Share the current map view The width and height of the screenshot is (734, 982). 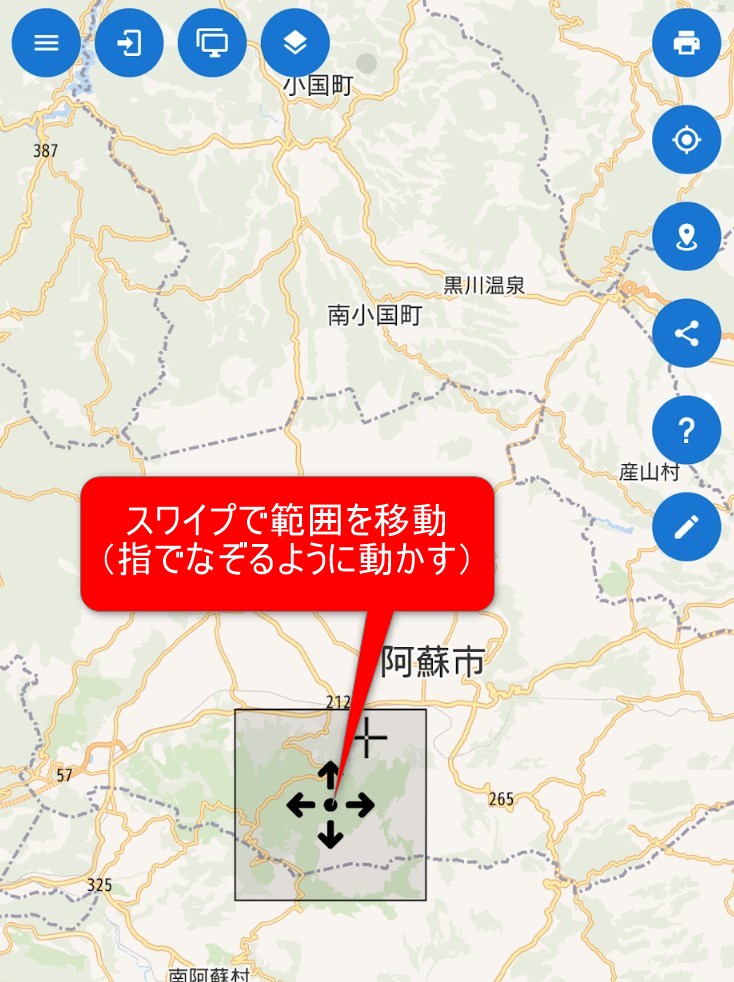[686, 333]
